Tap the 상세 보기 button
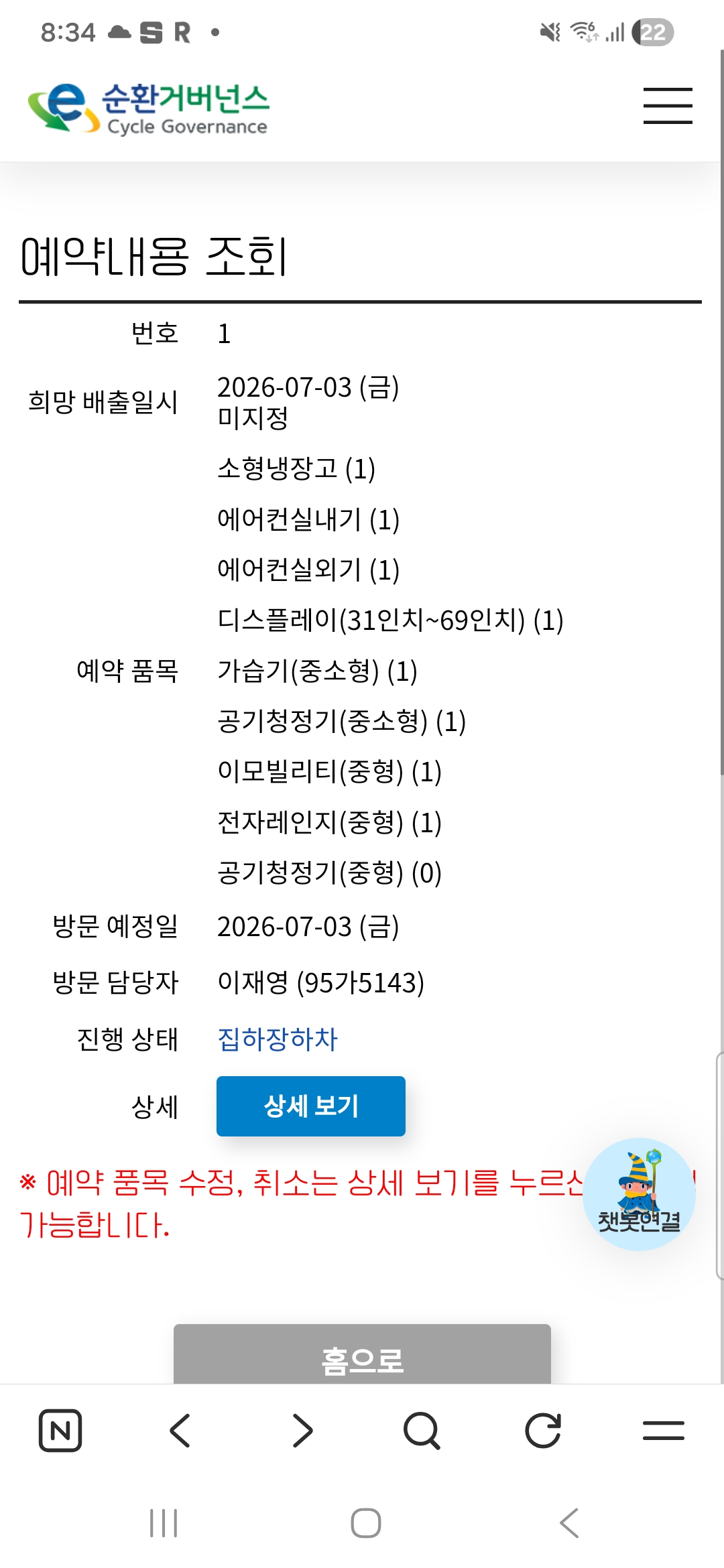The width and height of the screenshot is (724, 1568). [311, 1106]
